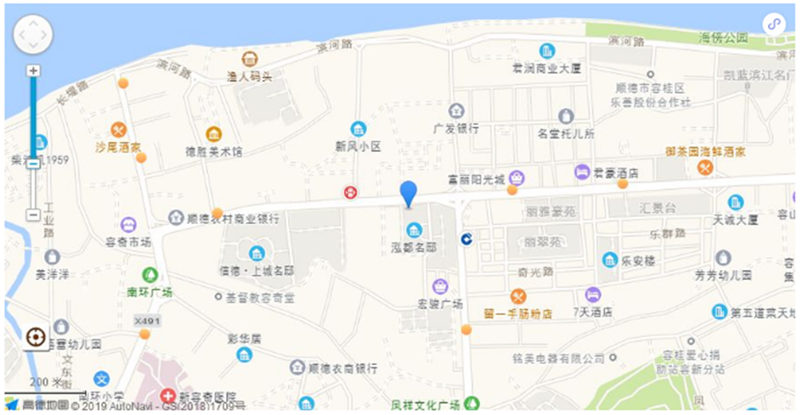This screenshot has height=415, width=800.
Task: Zoom in with the plus button
Action: click(x=33, y=71)
